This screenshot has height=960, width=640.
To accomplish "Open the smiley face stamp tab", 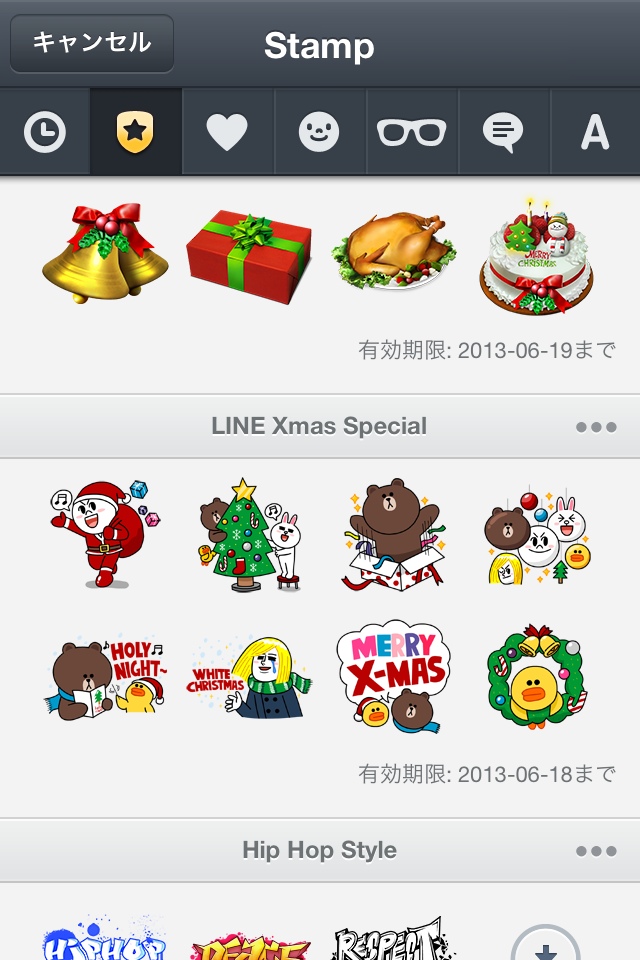I will [x=320, y=132].
